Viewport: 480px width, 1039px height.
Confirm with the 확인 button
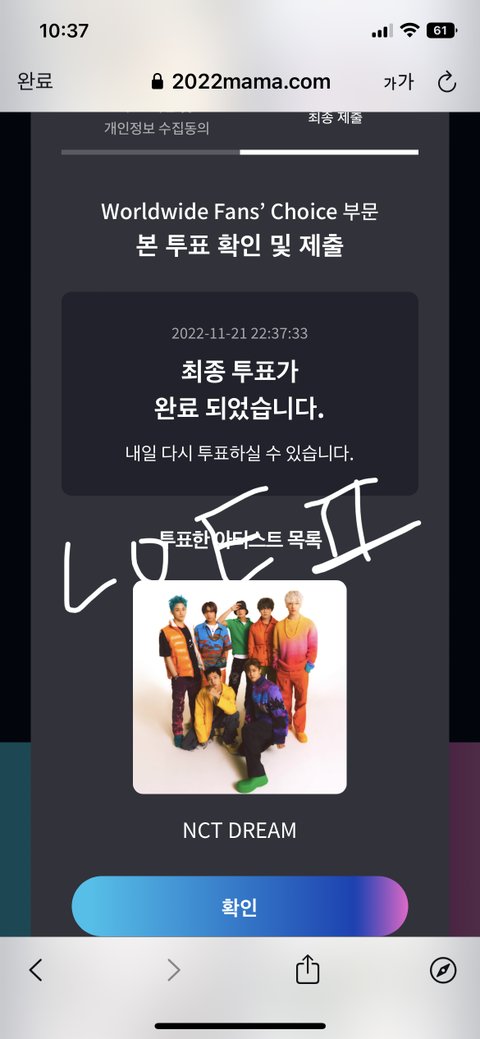[x=240, y=906]
